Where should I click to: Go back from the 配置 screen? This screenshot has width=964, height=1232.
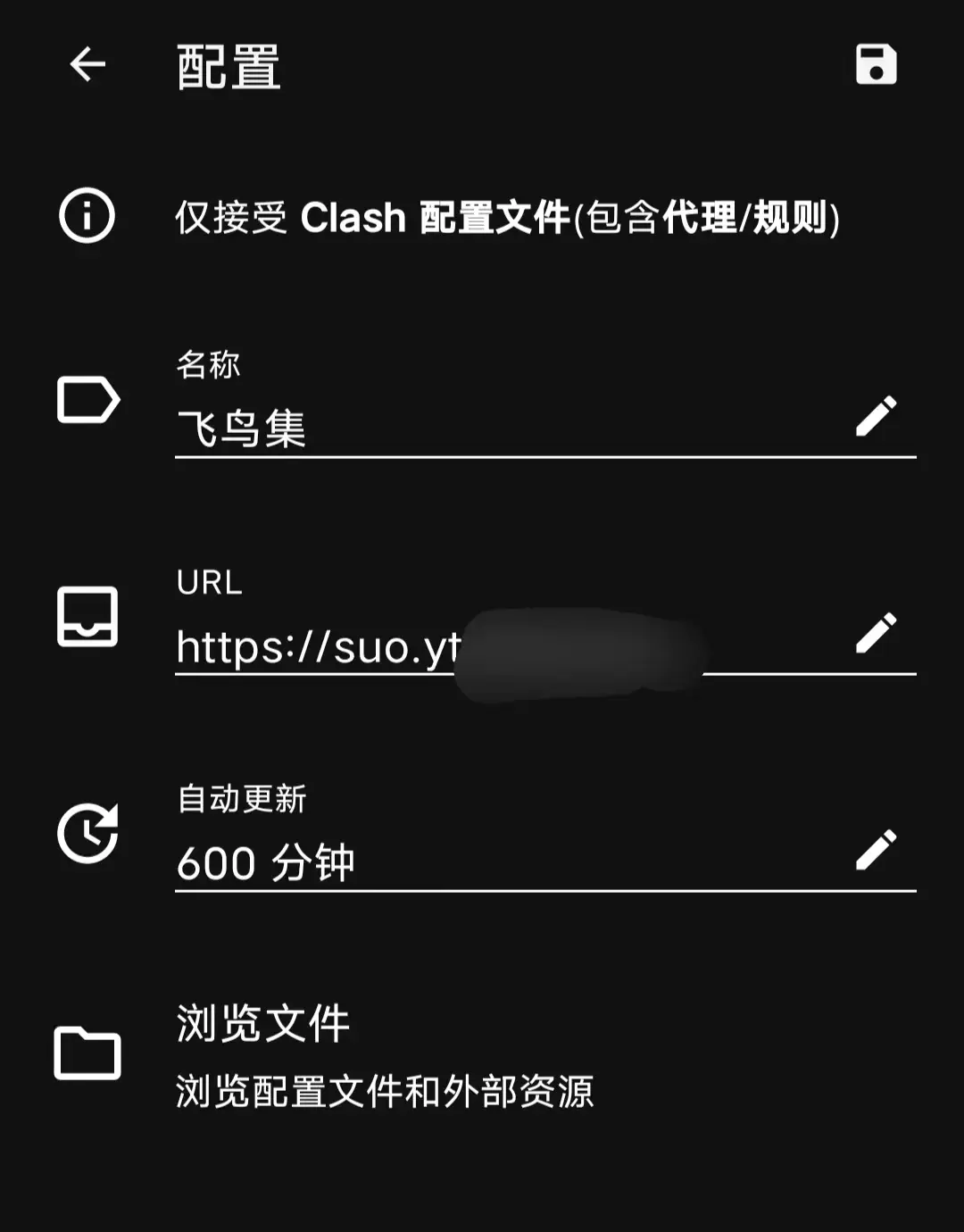[87, 65]
